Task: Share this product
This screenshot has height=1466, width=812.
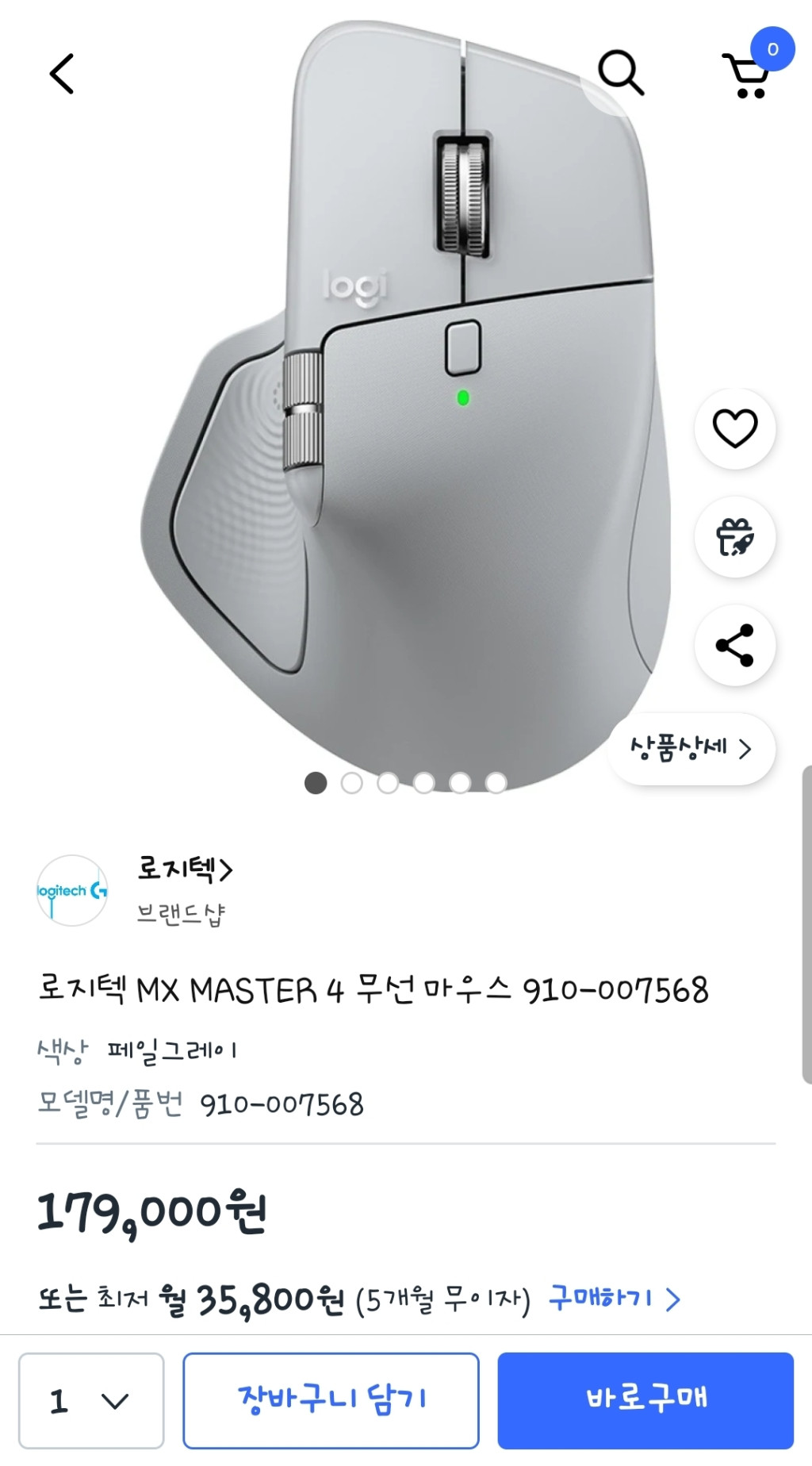Action: [x=734, y=645]
